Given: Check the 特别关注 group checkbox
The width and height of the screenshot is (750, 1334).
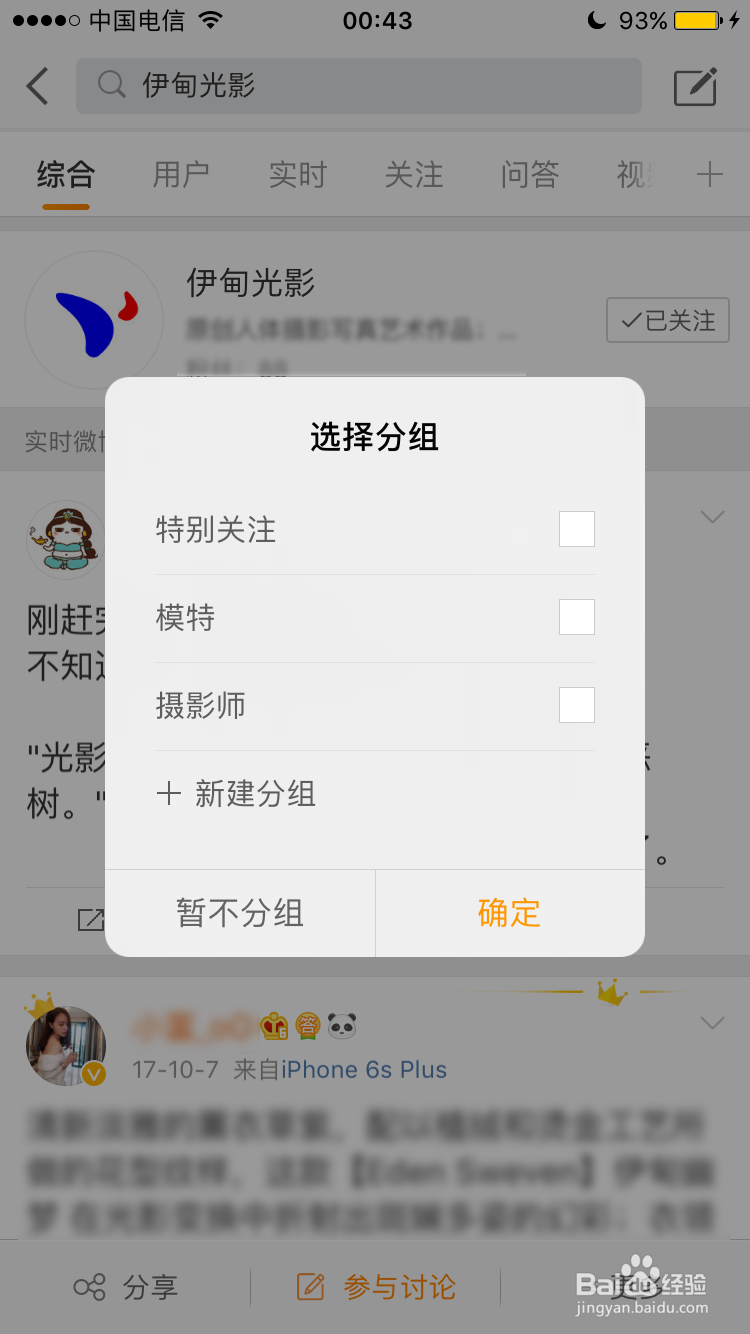Looking at the screenshot, I should 576,529.
